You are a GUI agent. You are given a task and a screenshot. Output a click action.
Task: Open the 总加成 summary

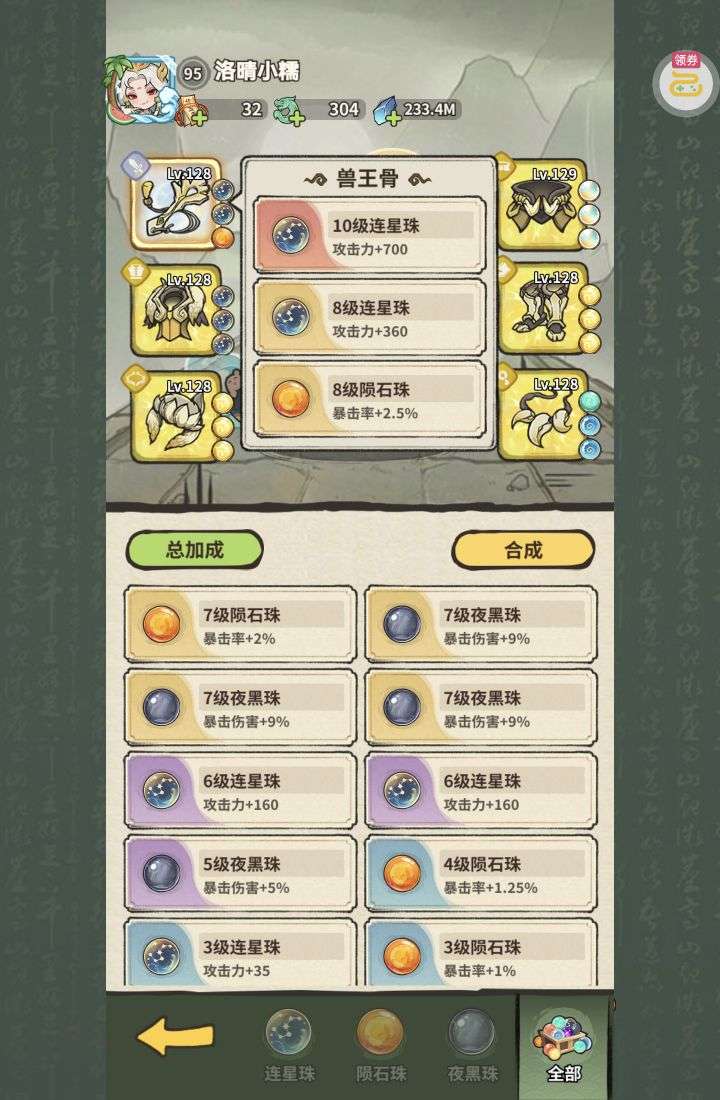point(194,550)
